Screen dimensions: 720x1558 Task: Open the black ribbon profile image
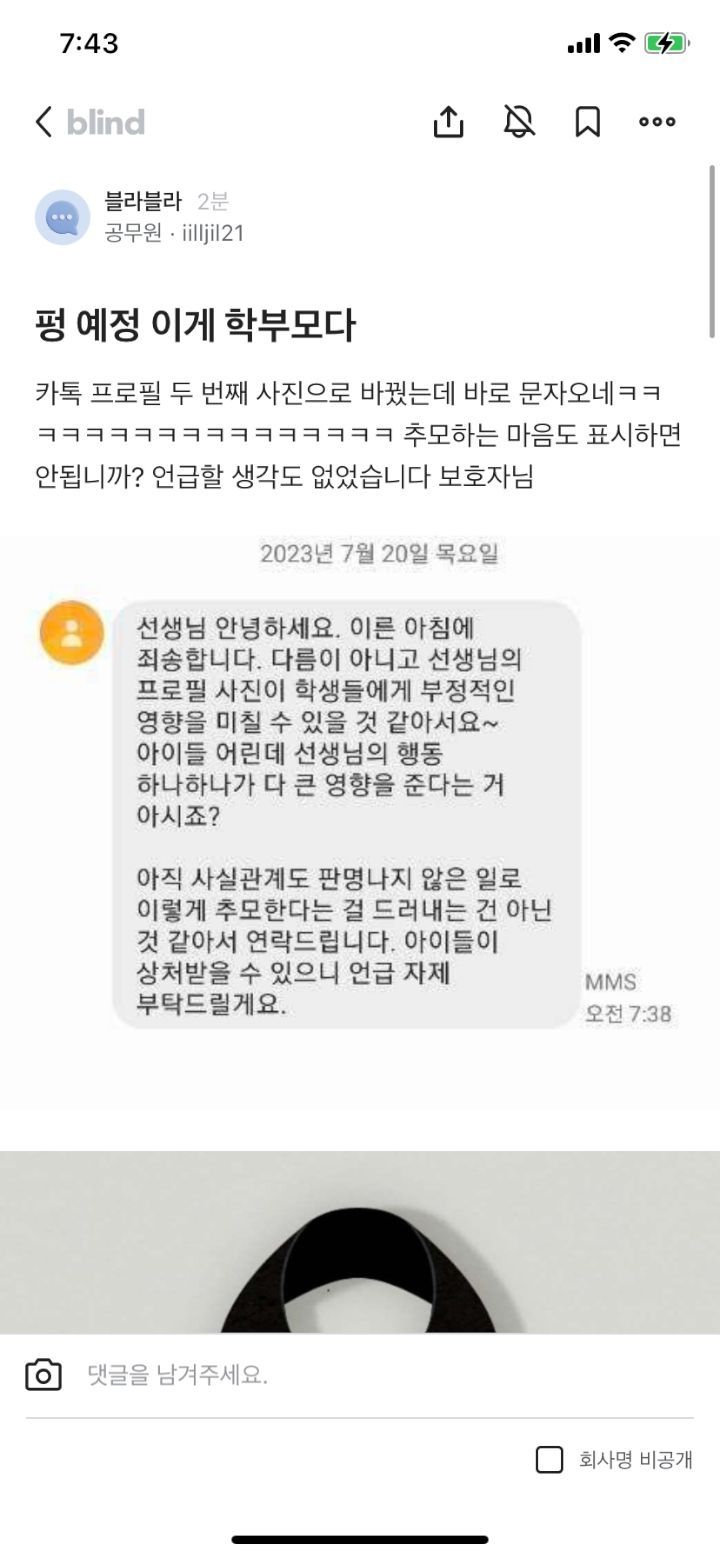tap(360, 1245)
